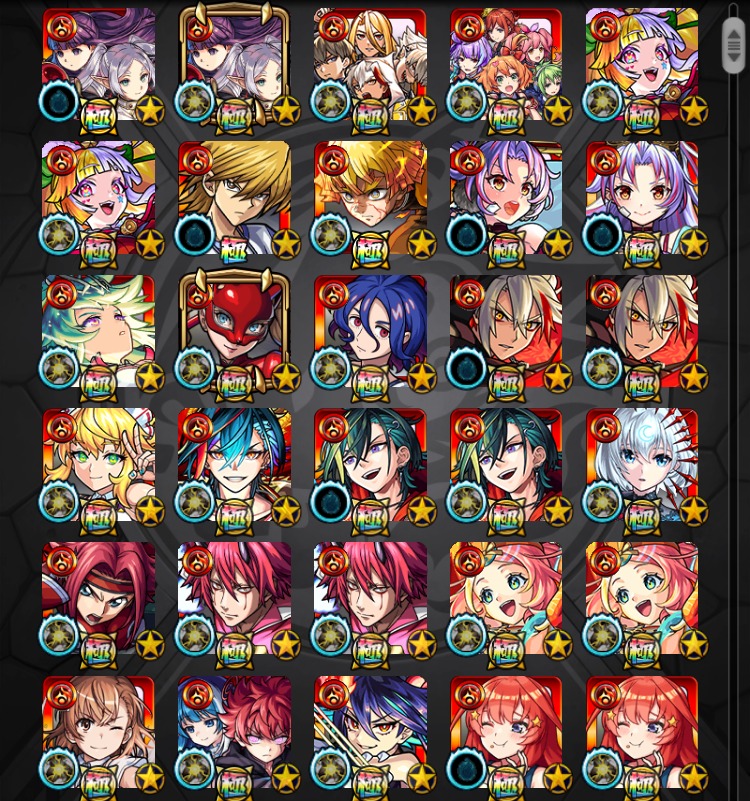750x801 pixels.
Task: Tap the scrollbar handle on the right
Action: [734, 45]
